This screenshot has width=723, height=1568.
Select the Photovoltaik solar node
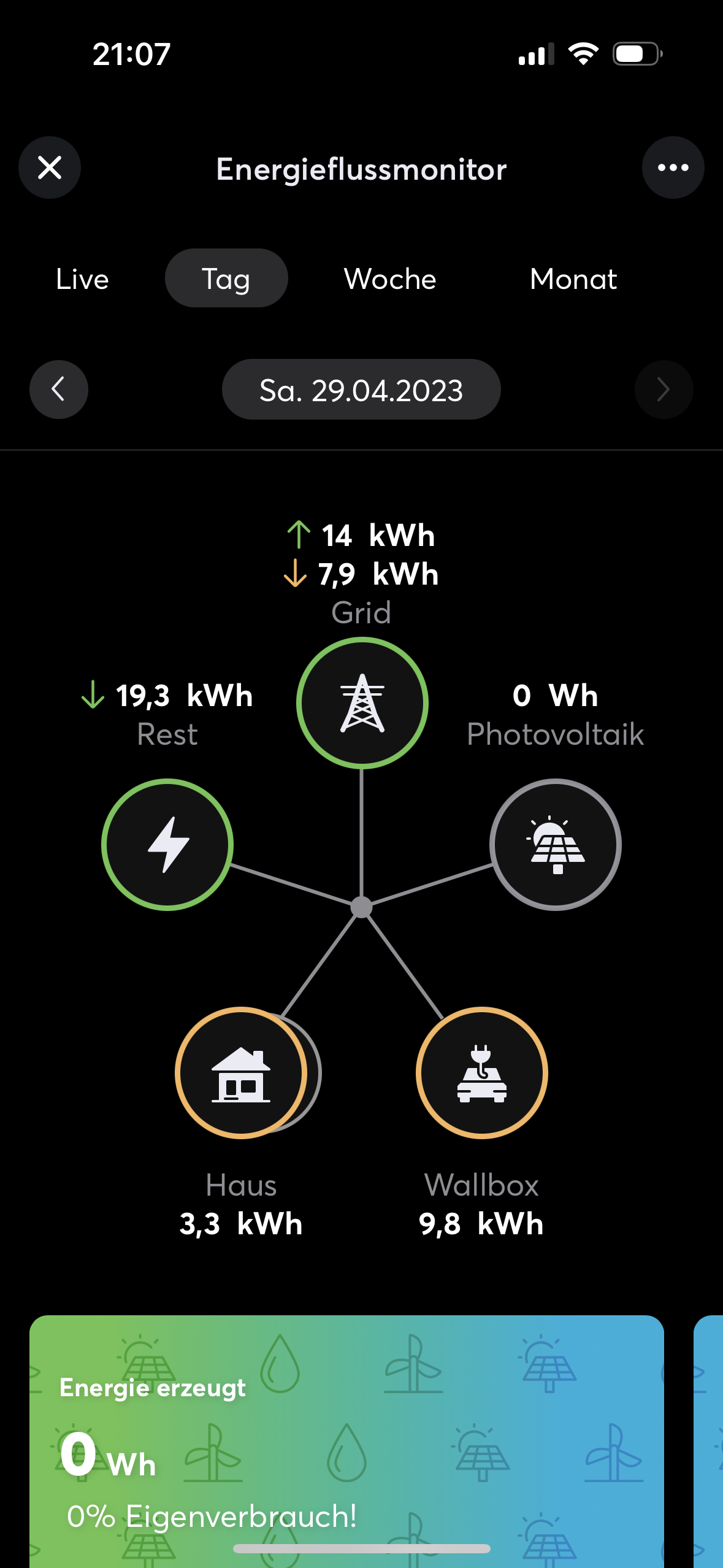pyautogui.click(x=556, y=845)
